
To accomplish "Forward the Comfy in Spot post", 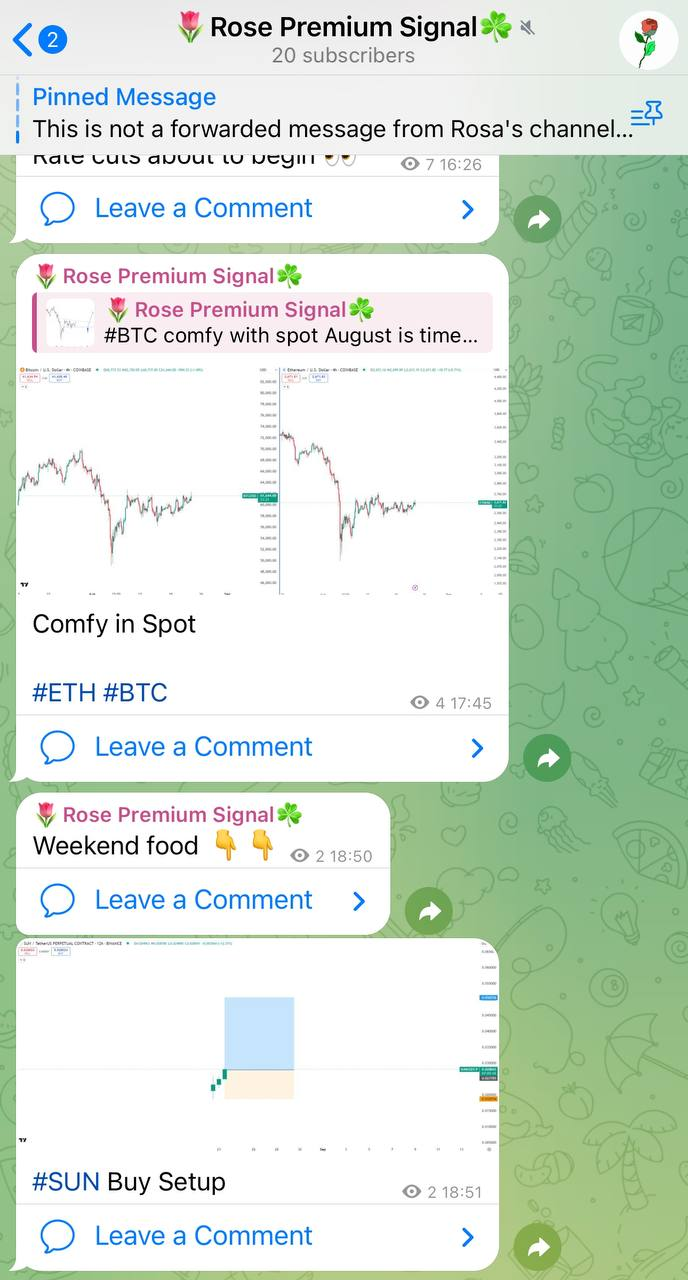I will point(547,760).
